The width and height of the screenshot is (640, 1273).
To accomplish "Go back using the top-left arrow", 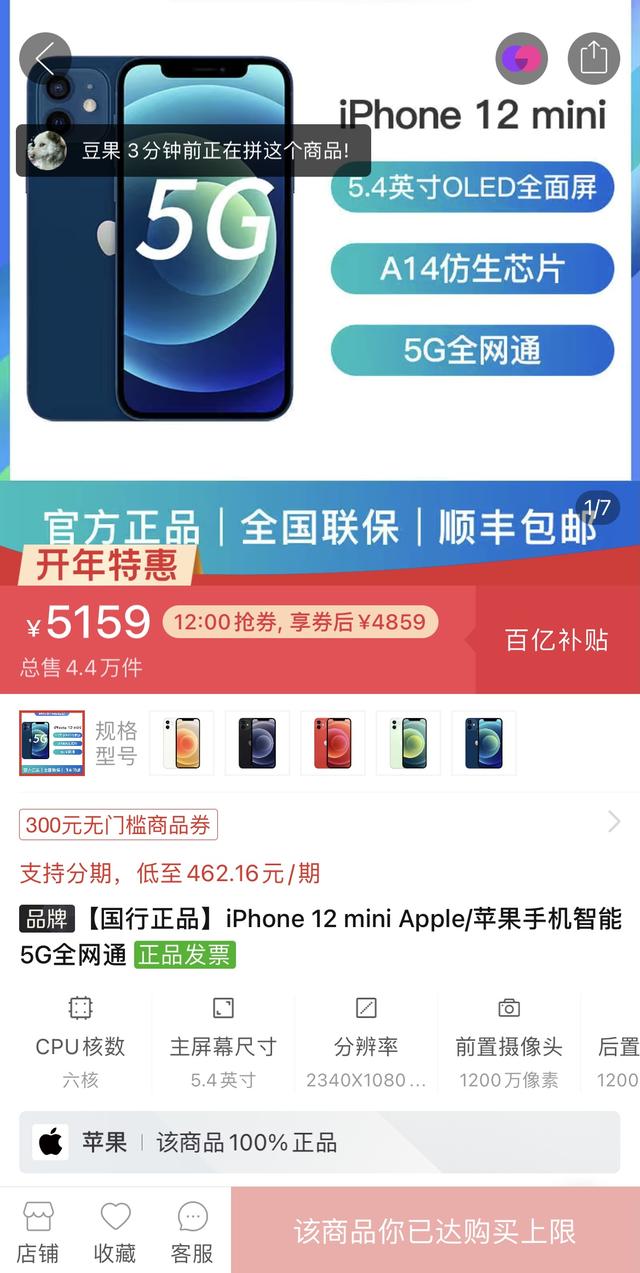I will point(45,59).
